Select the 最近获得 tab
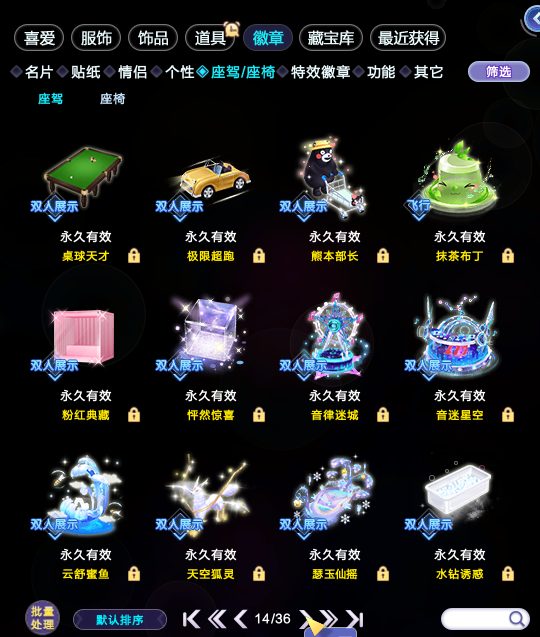Image resolution: width=540 pixels, height=637 pixels. [x=408, y=38]
